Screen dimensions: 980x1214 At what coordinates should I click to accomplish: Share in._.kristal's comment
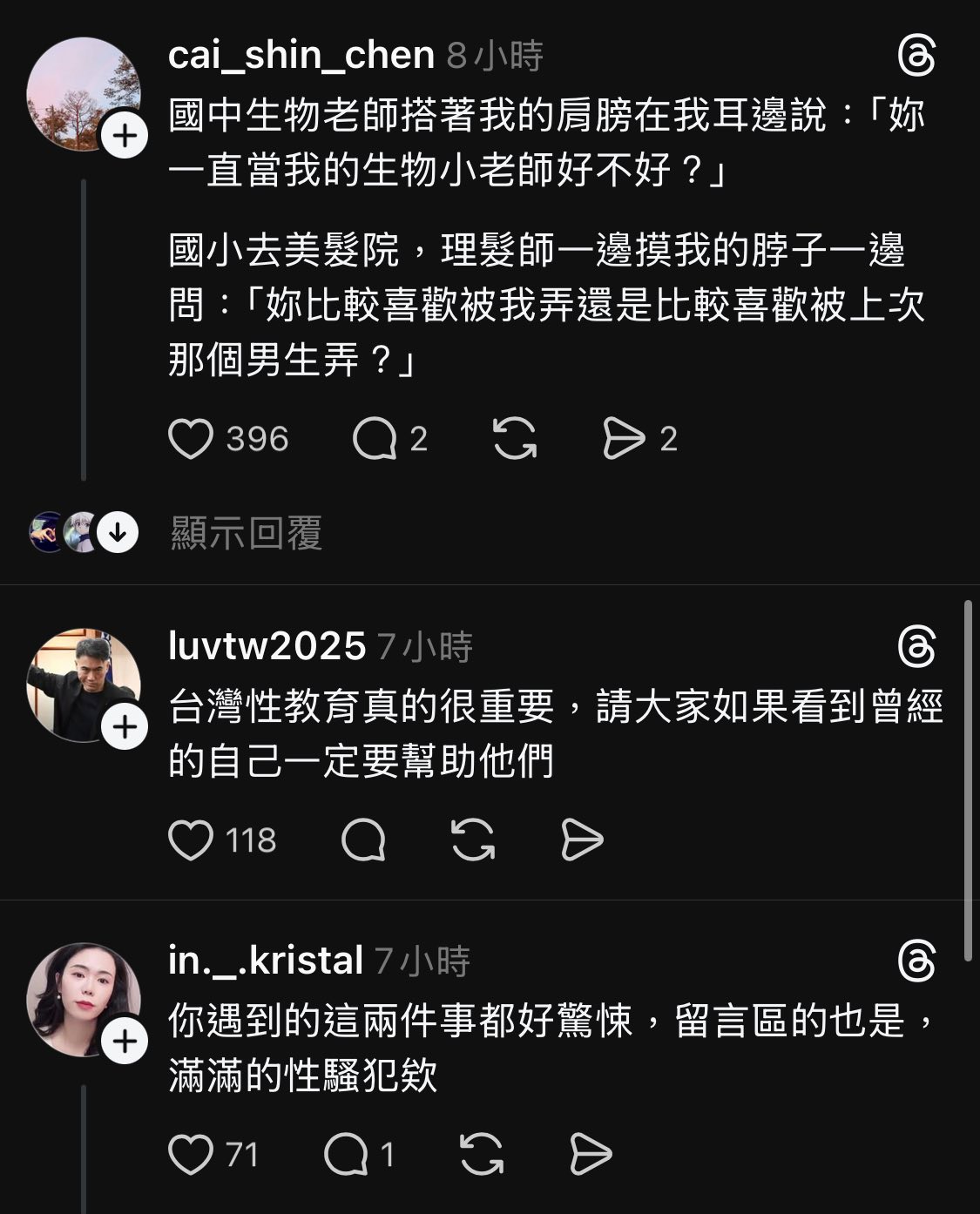[591, 1155]
